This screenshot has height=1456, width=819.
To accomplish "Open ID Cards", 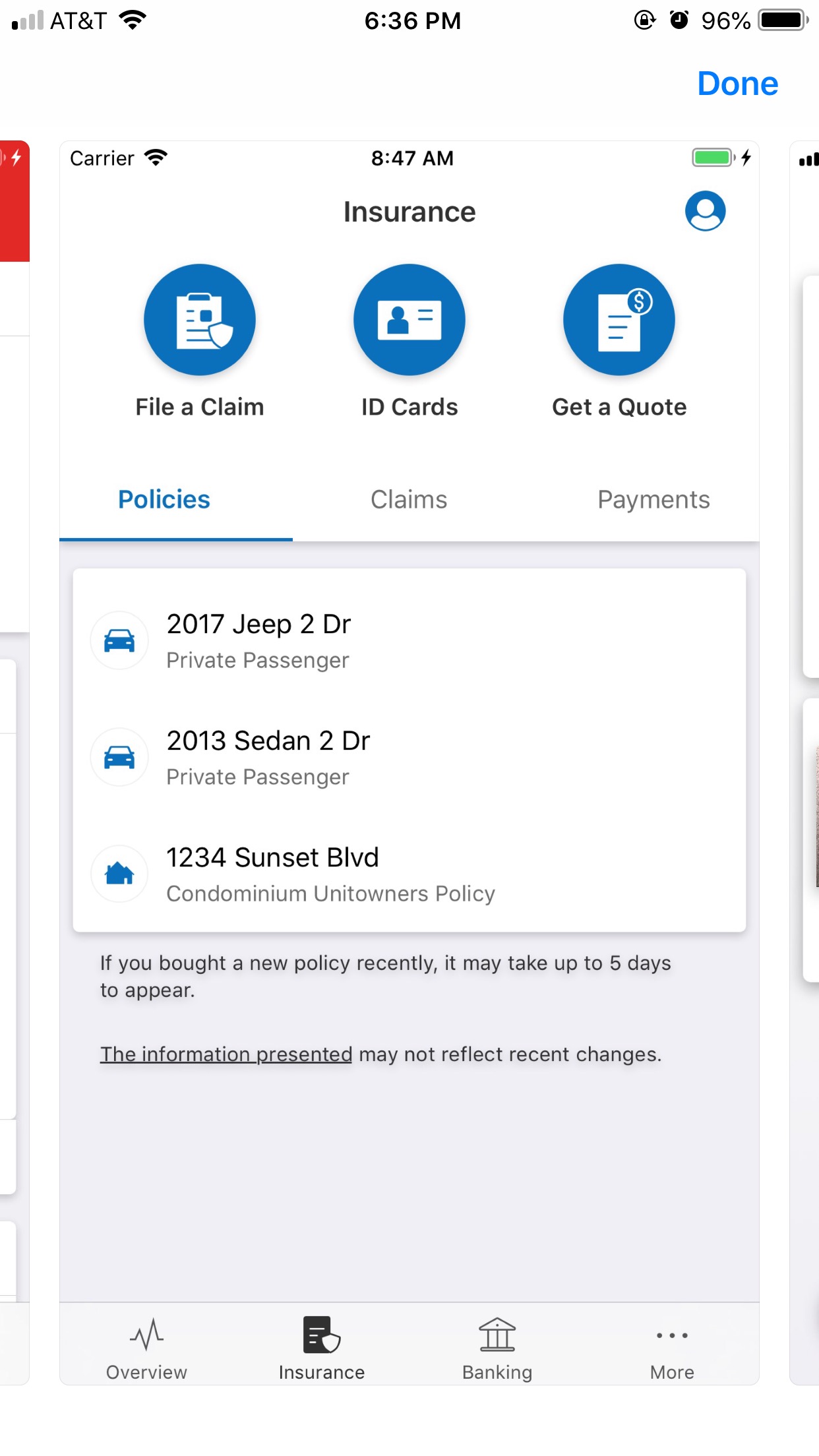I will coord(409,319).
